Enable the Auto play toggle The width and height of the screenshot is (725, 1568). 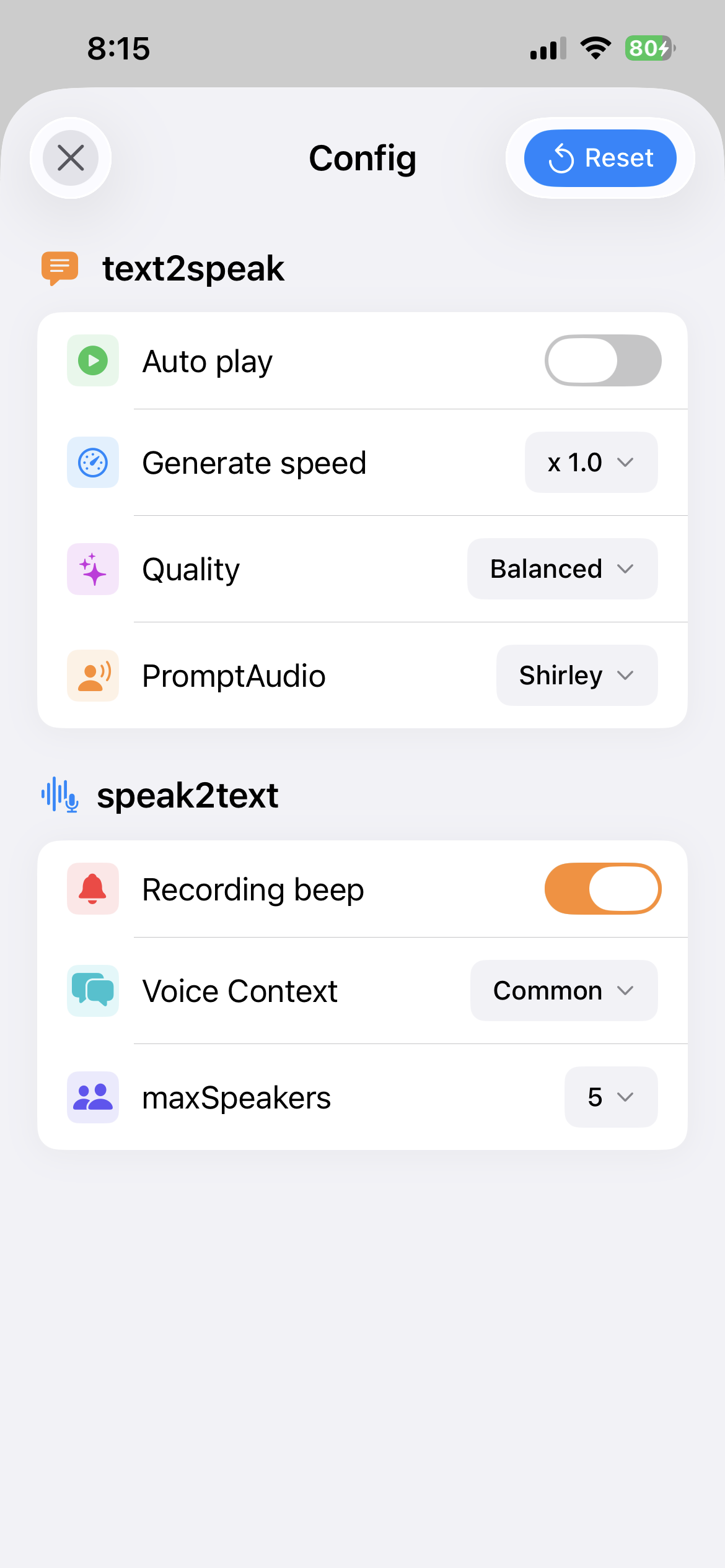click(603, 360)
